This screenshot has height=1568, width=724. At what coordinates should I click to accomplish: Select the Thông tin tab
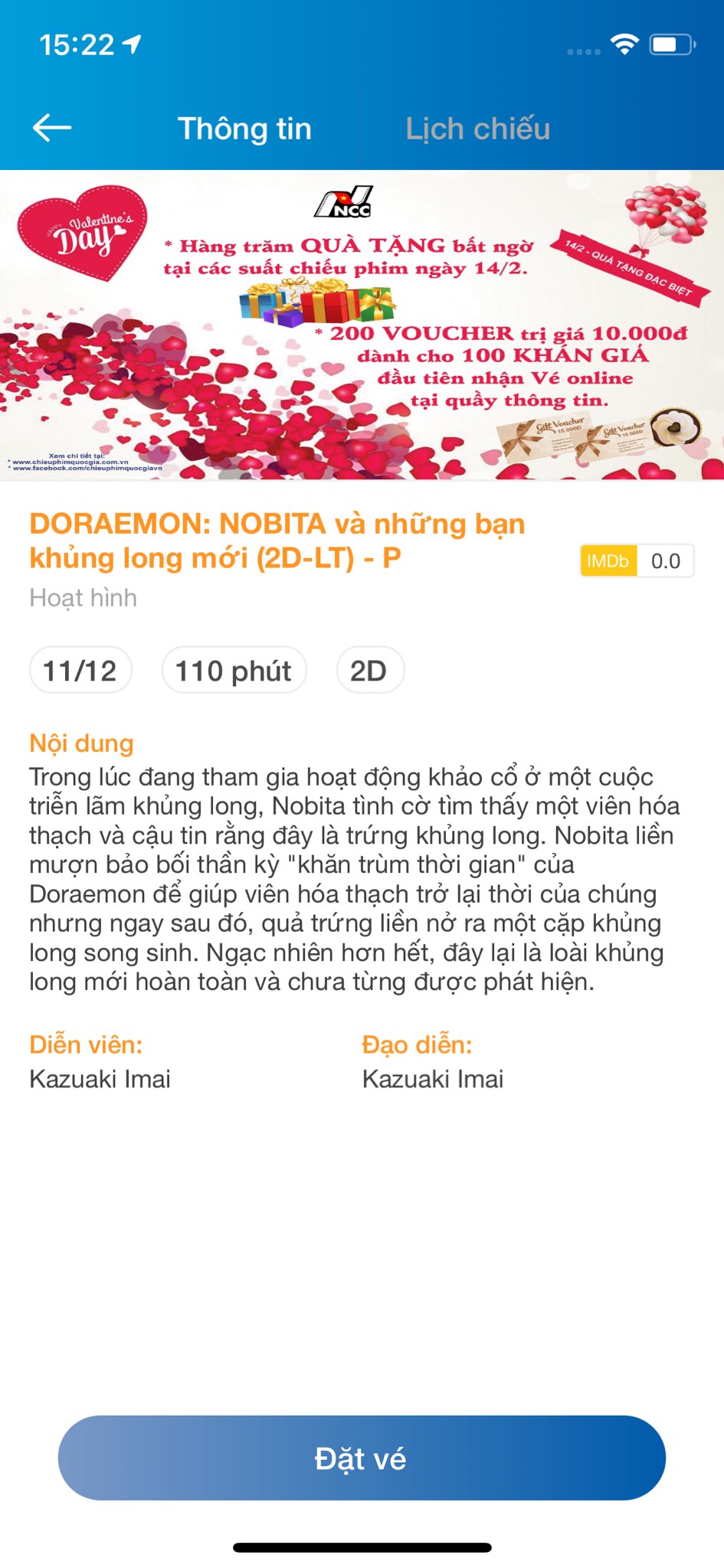pyautogui.click(x=244, y=129)
